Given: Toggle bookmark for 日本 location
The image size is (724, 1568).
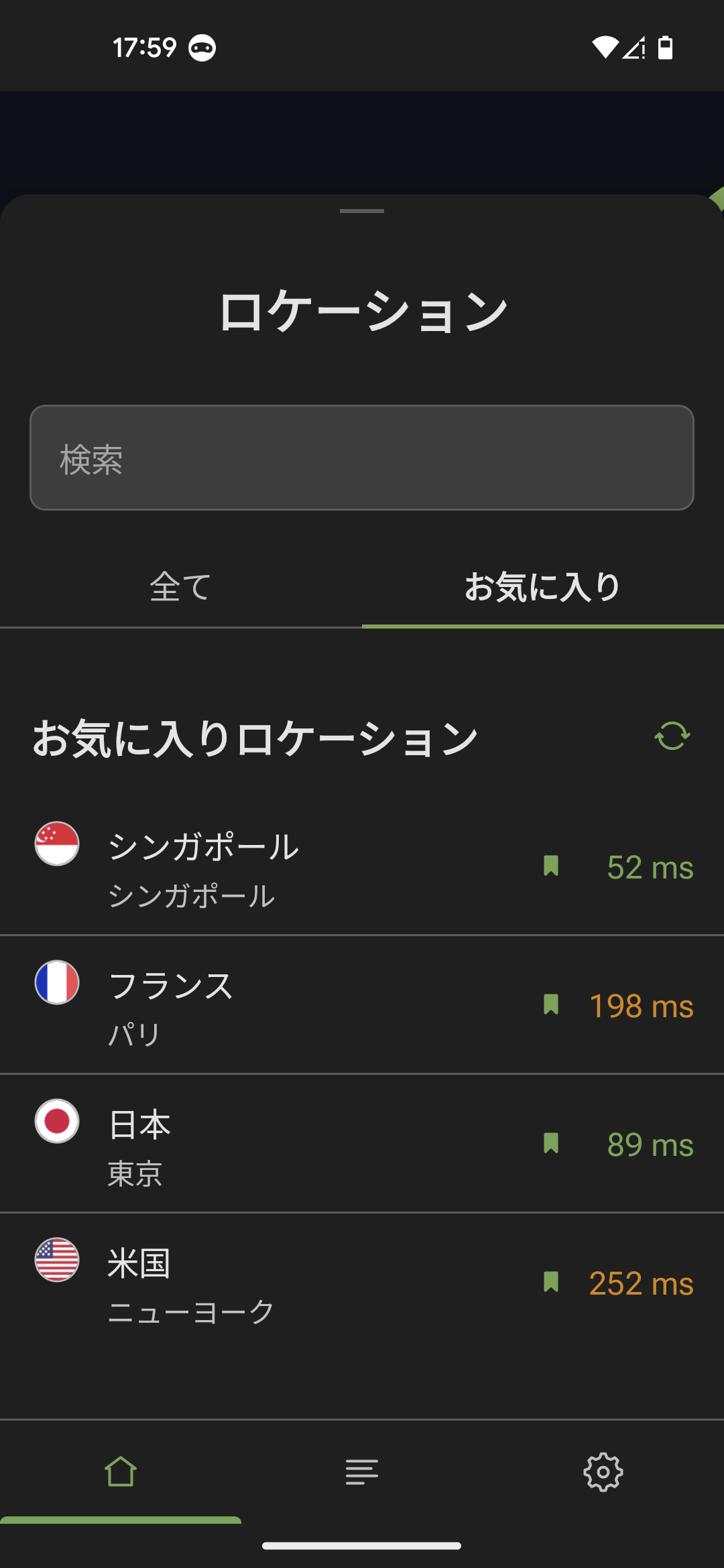Looking at the screenshot, I should tap(551, 1143).
